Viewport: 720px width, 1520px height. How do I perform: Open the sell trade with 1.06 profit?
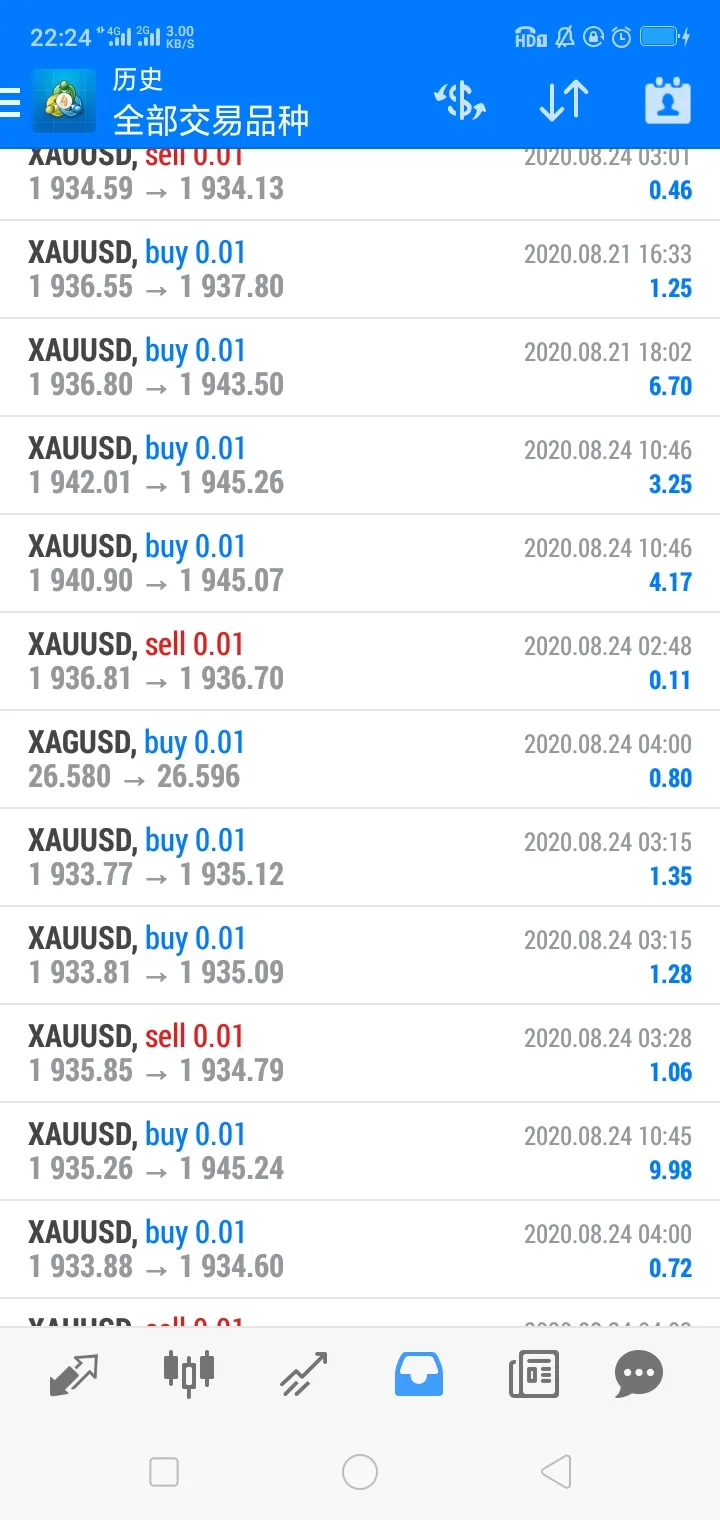tap(360, 1054)
